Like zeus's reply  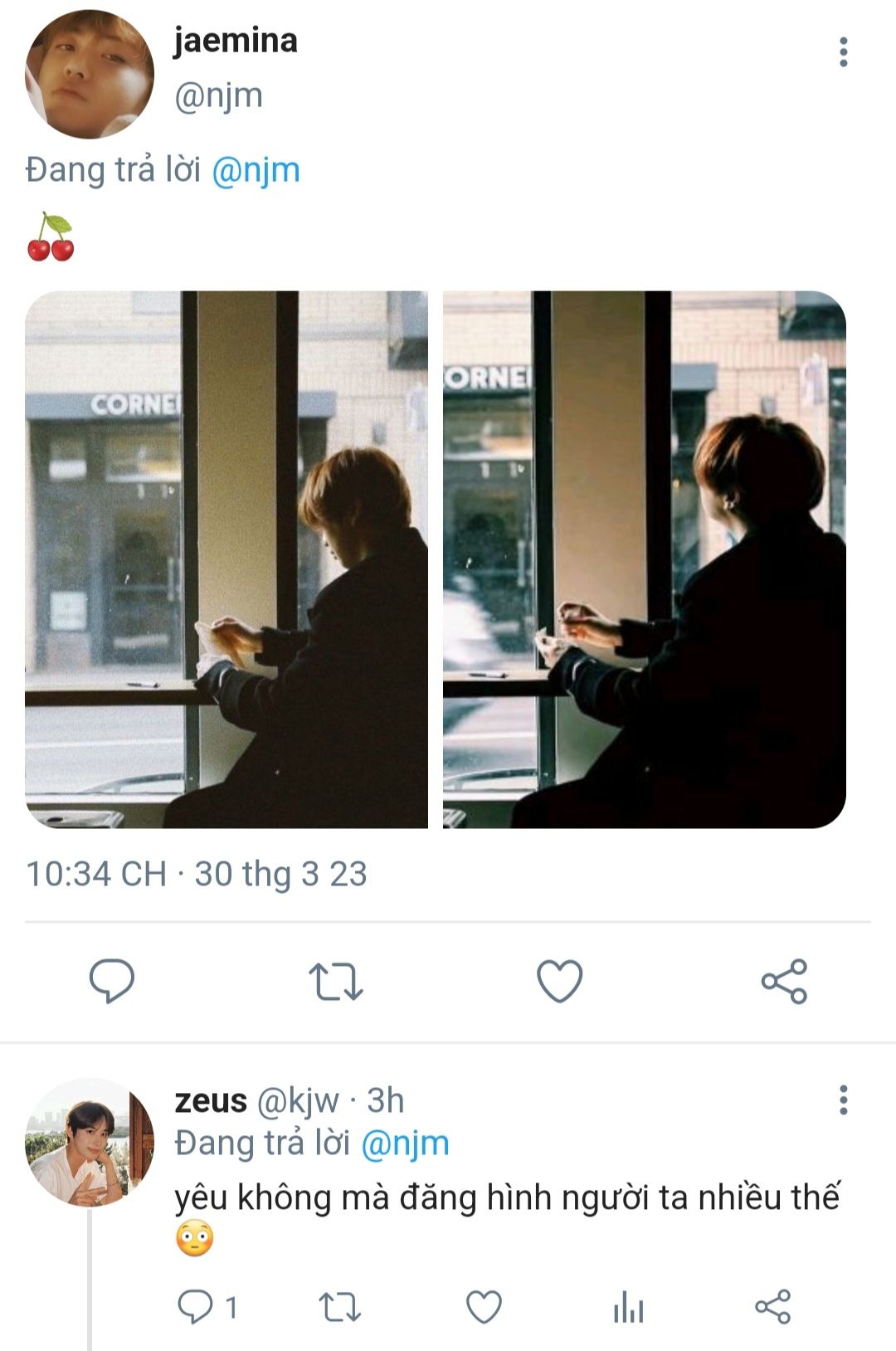coord(484,1307)
